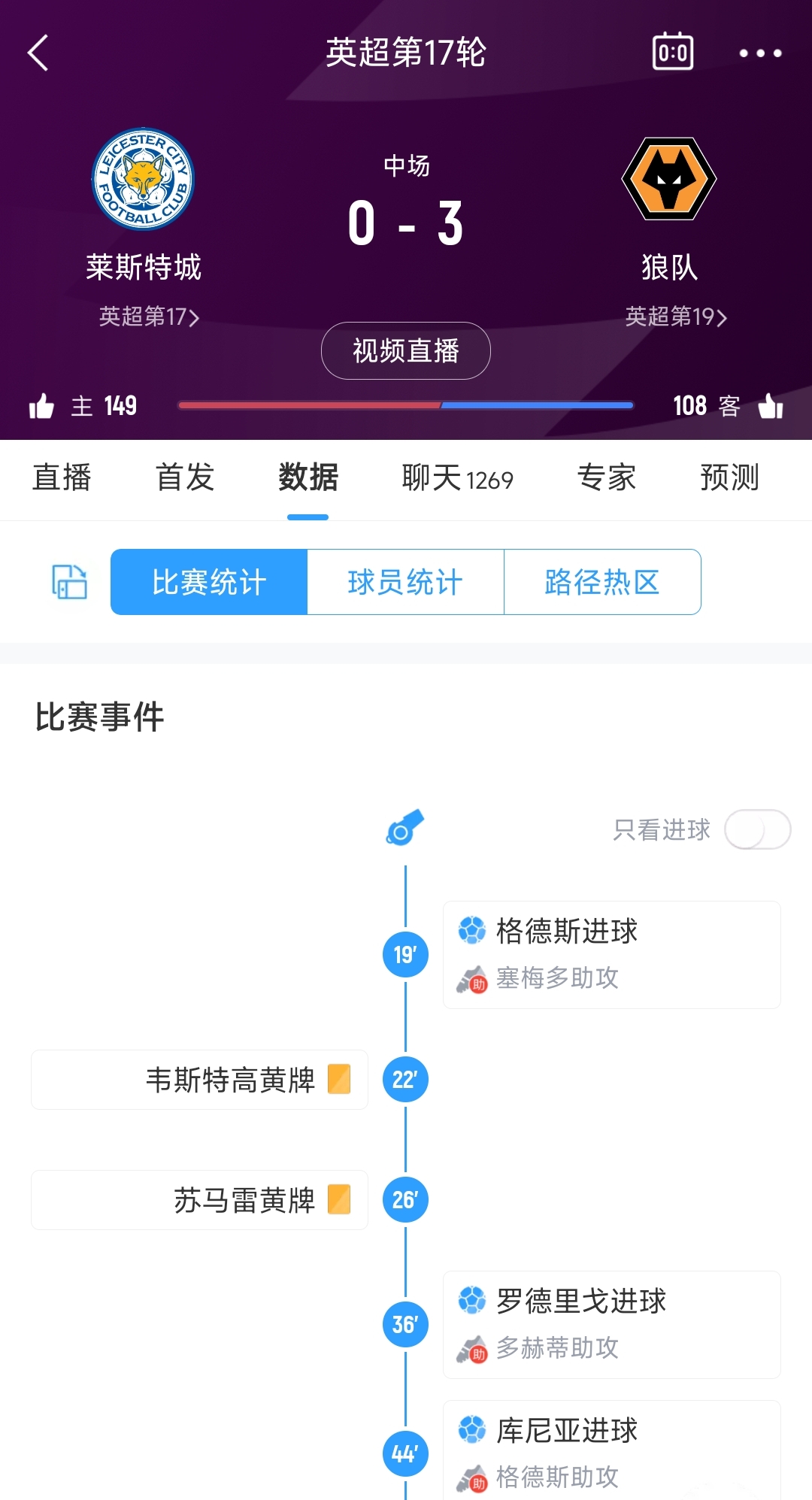
Task: Tap the layout icon beside 比赛统计
Action: point(69,582)
